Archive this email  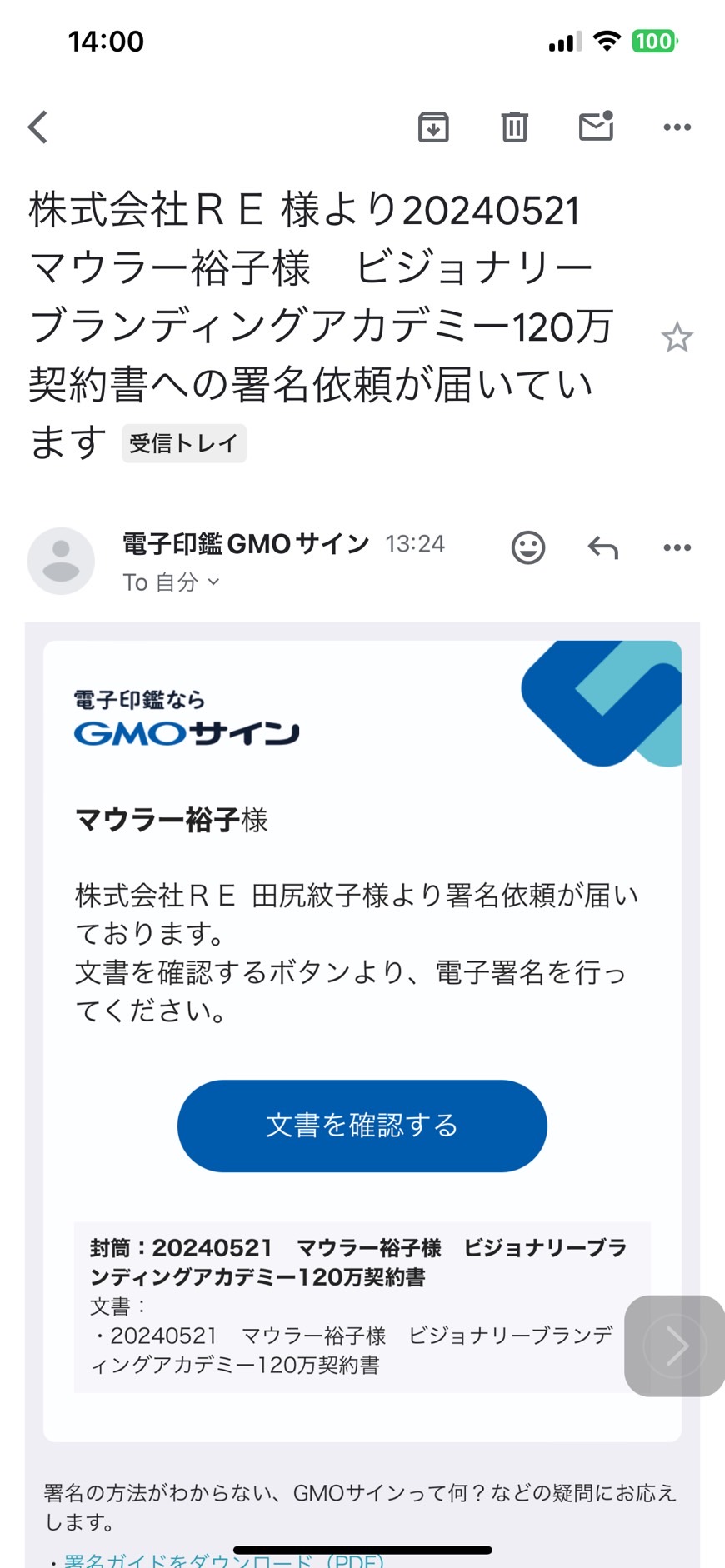pyautogui.click(x=433, y=127)
